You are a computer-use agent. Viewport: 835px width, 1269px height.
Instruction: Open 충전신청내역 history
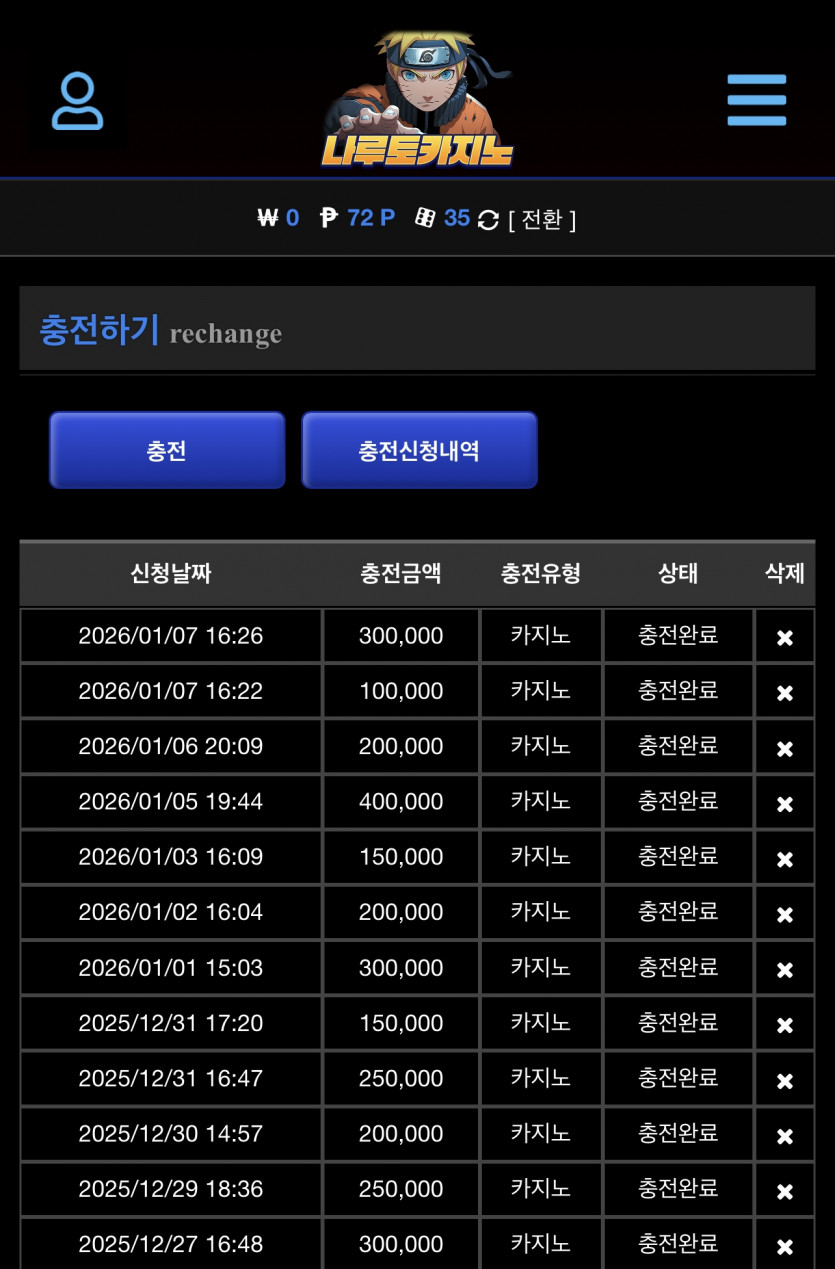coord(419,450)
